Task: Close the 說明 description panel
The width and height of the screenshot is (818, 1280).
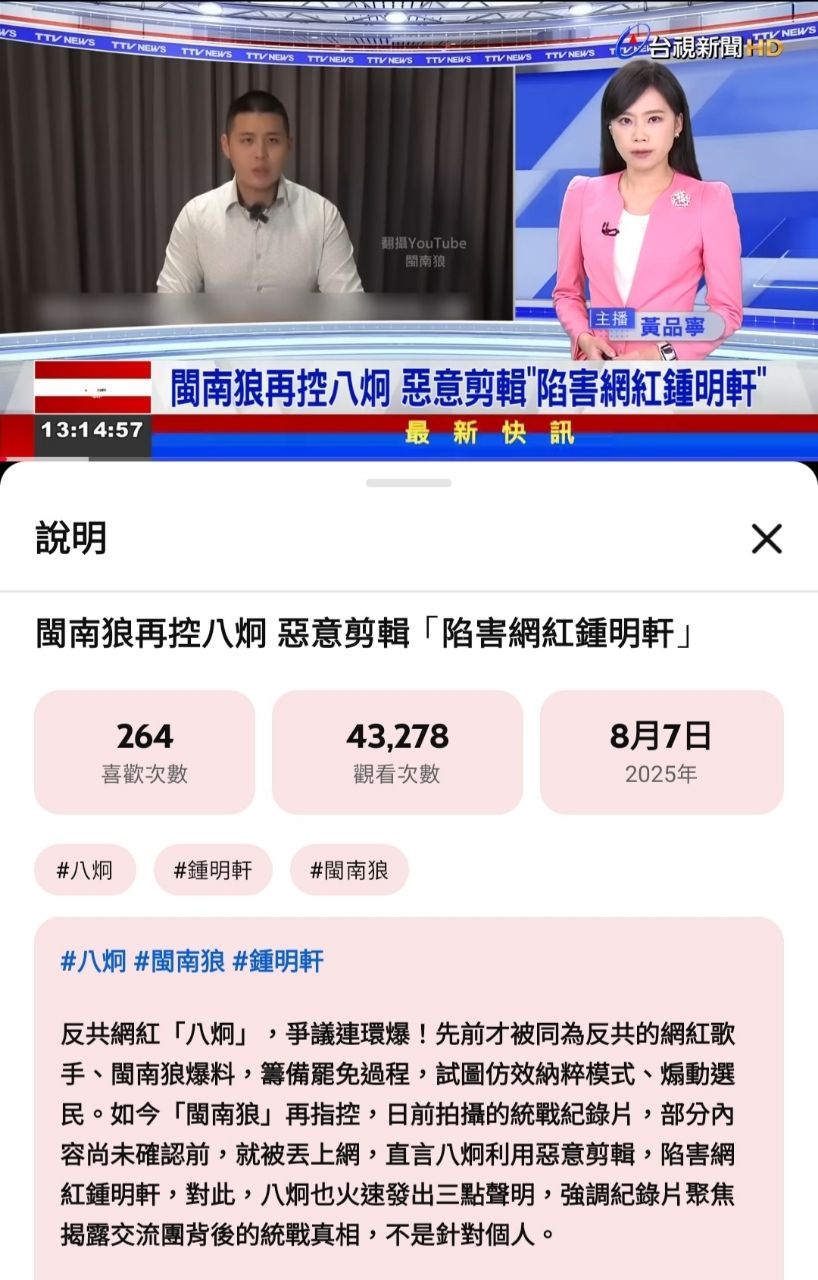Action: [x=766, y=540]
